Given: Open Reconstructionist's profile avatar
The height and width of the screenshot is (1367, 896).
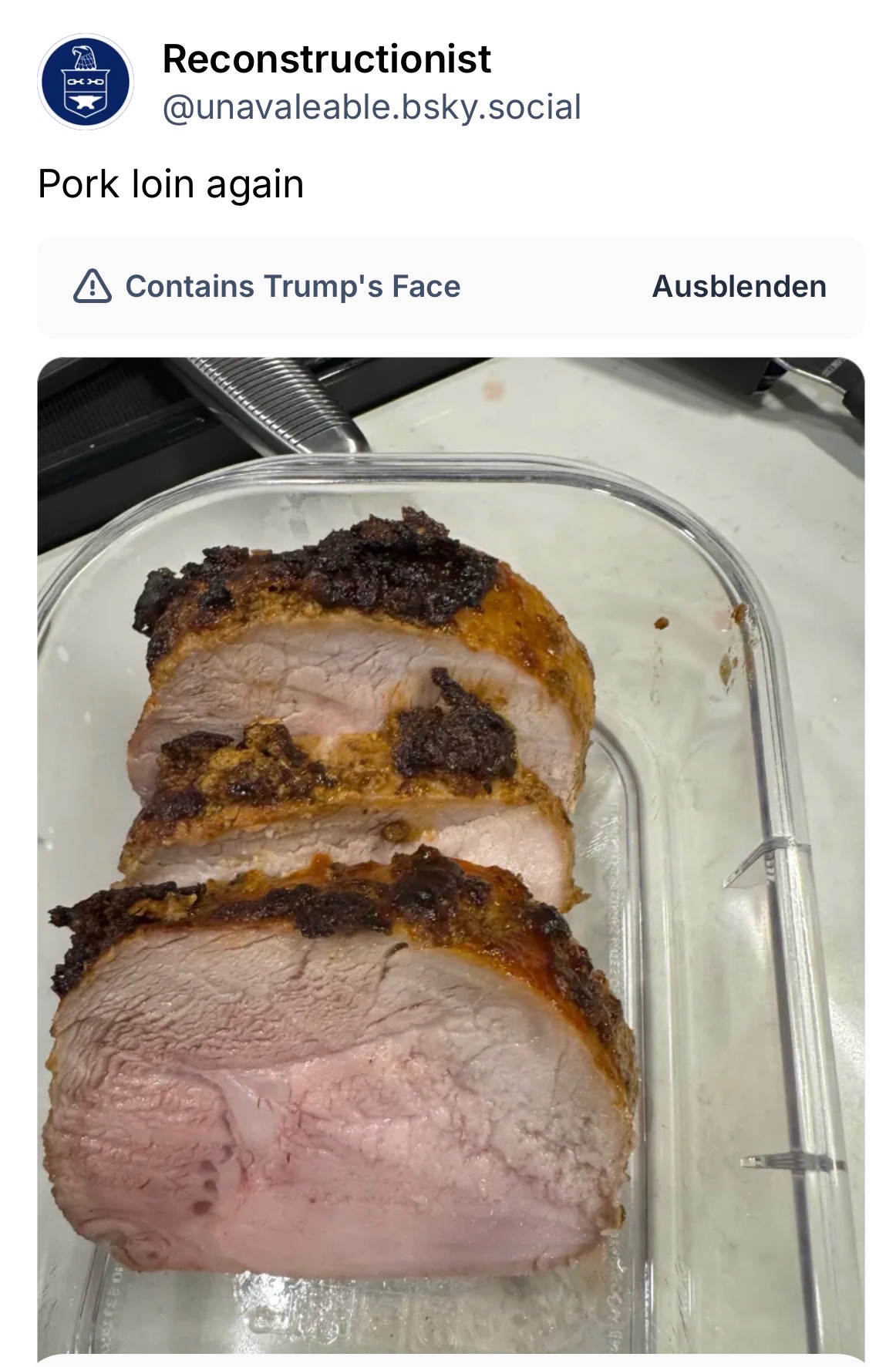Looking at the screenshot, I should tap(86, 81).
